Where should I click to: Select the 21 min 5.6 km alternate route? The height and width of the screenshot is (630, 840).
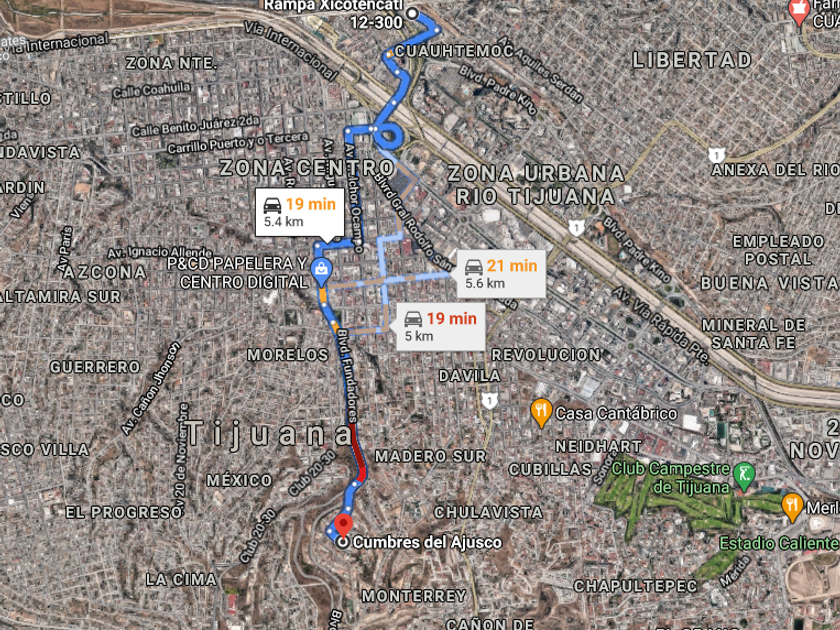501,273
